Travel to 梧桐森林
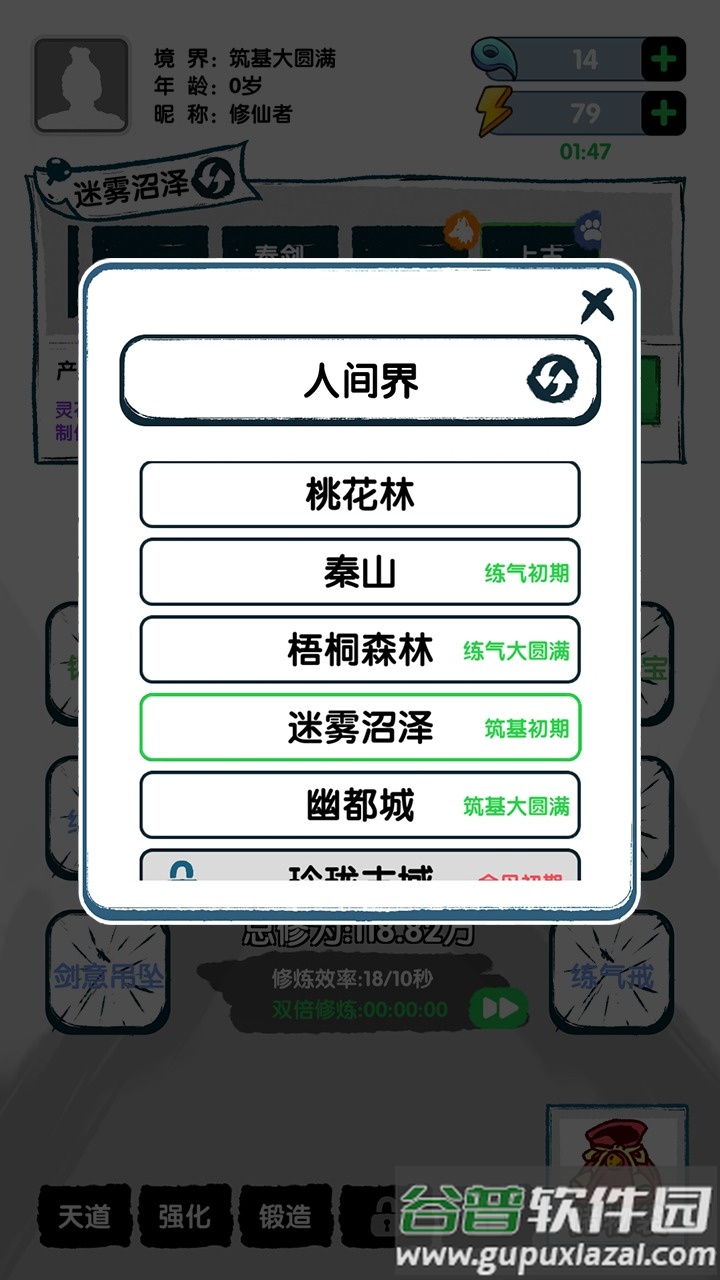 click(x=360, y=650)
